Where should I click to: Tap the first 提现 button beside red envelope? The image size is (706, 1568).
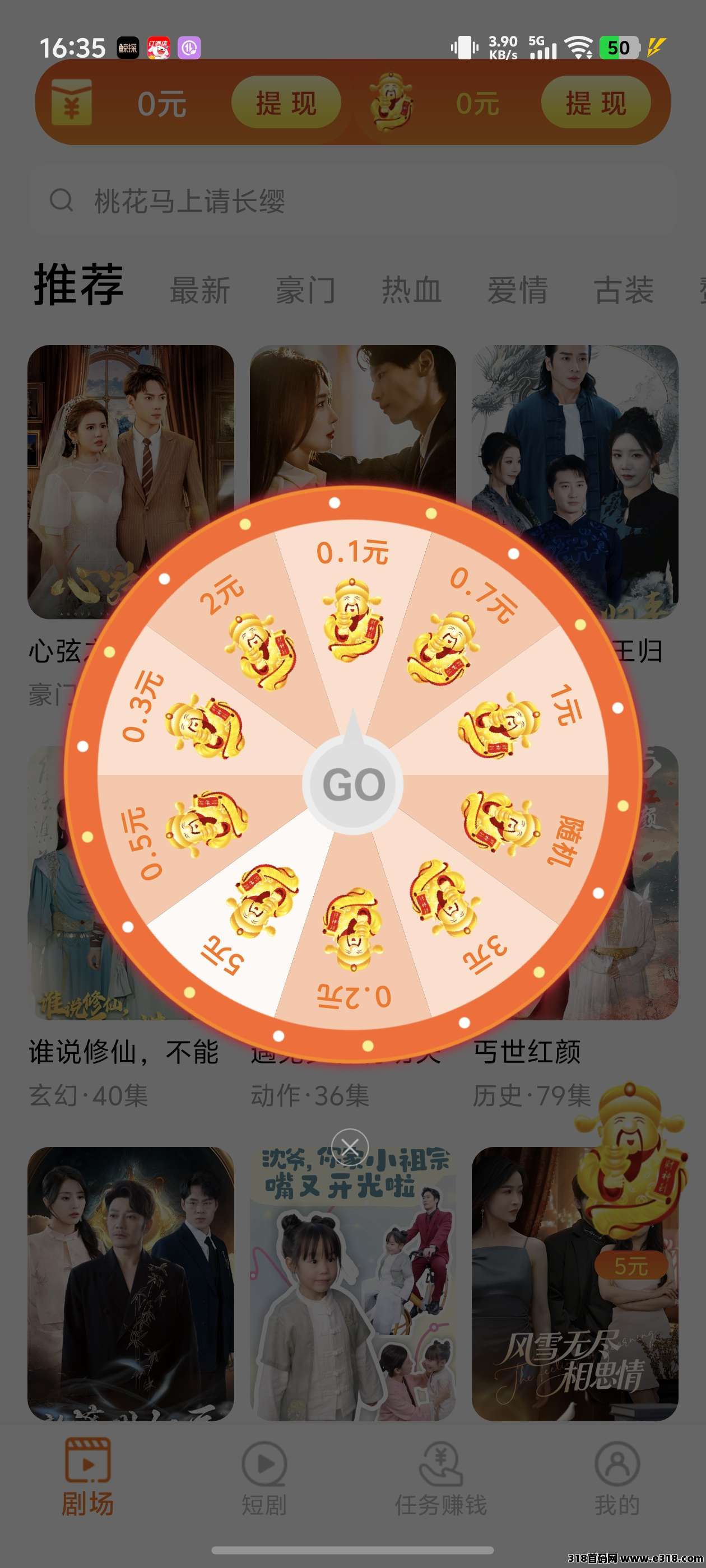tap(286, 103)
